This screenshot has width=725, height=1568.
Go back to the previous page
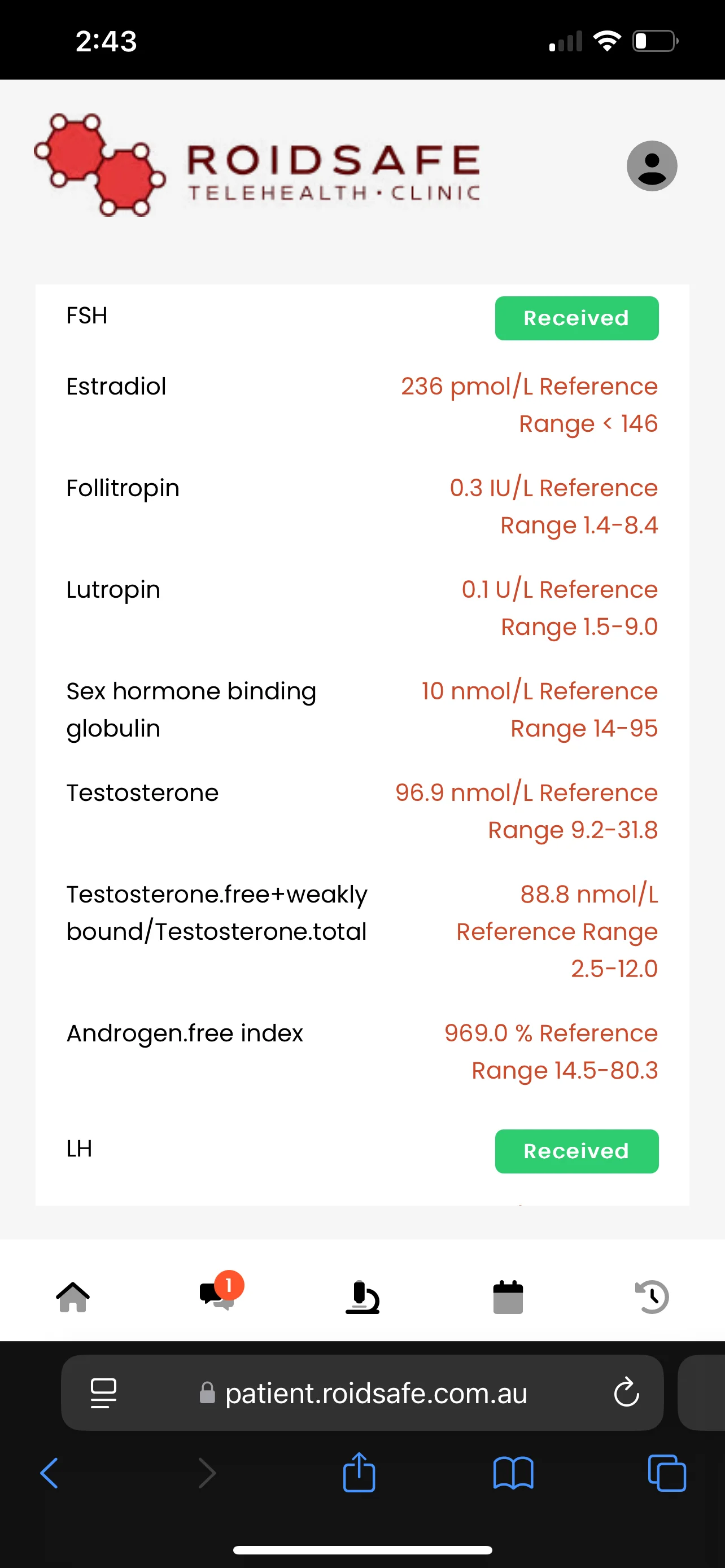point(49,1473)
